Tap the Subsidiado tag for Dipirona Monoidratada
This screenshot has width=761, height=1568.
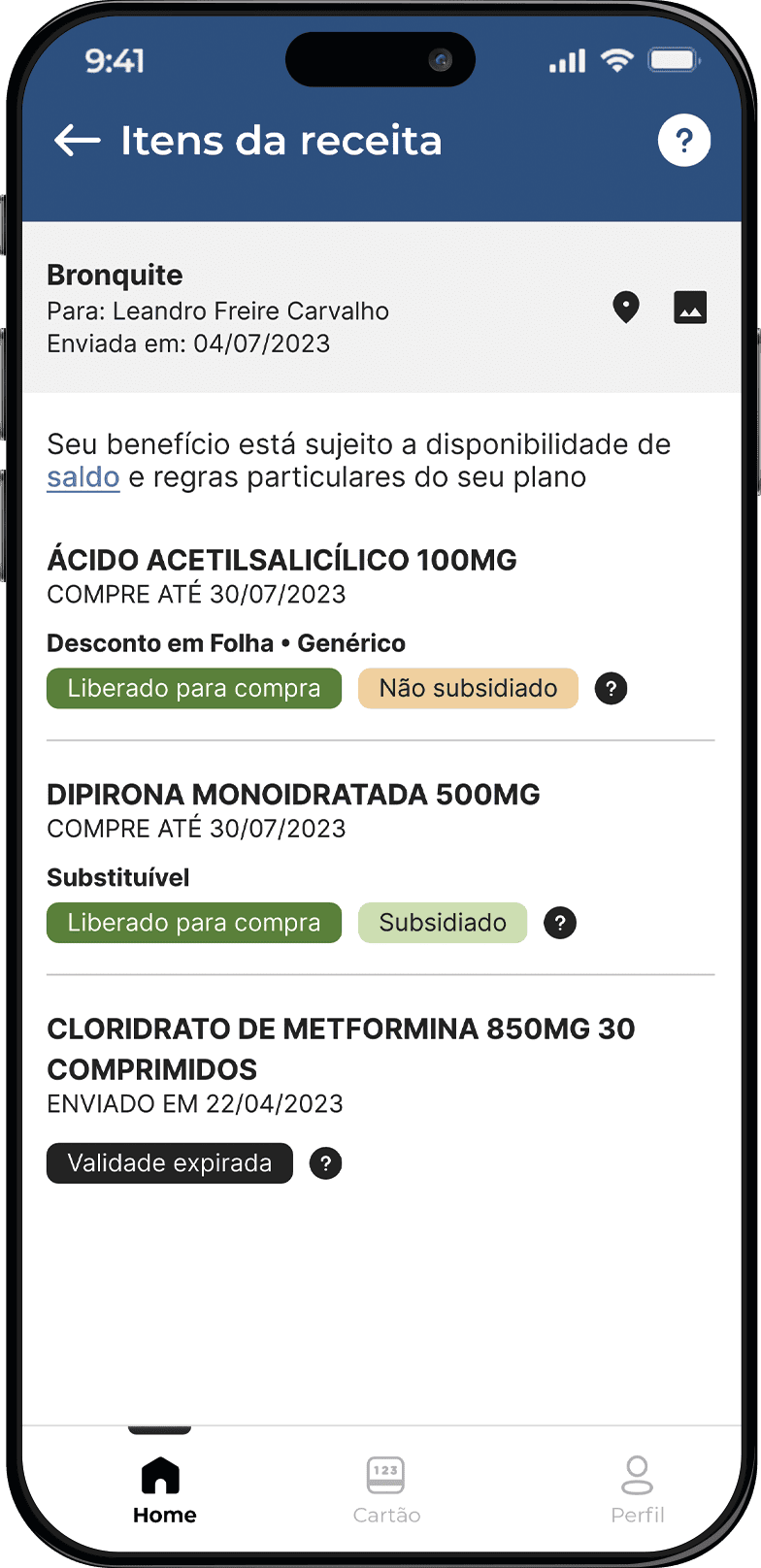point(443,923)
